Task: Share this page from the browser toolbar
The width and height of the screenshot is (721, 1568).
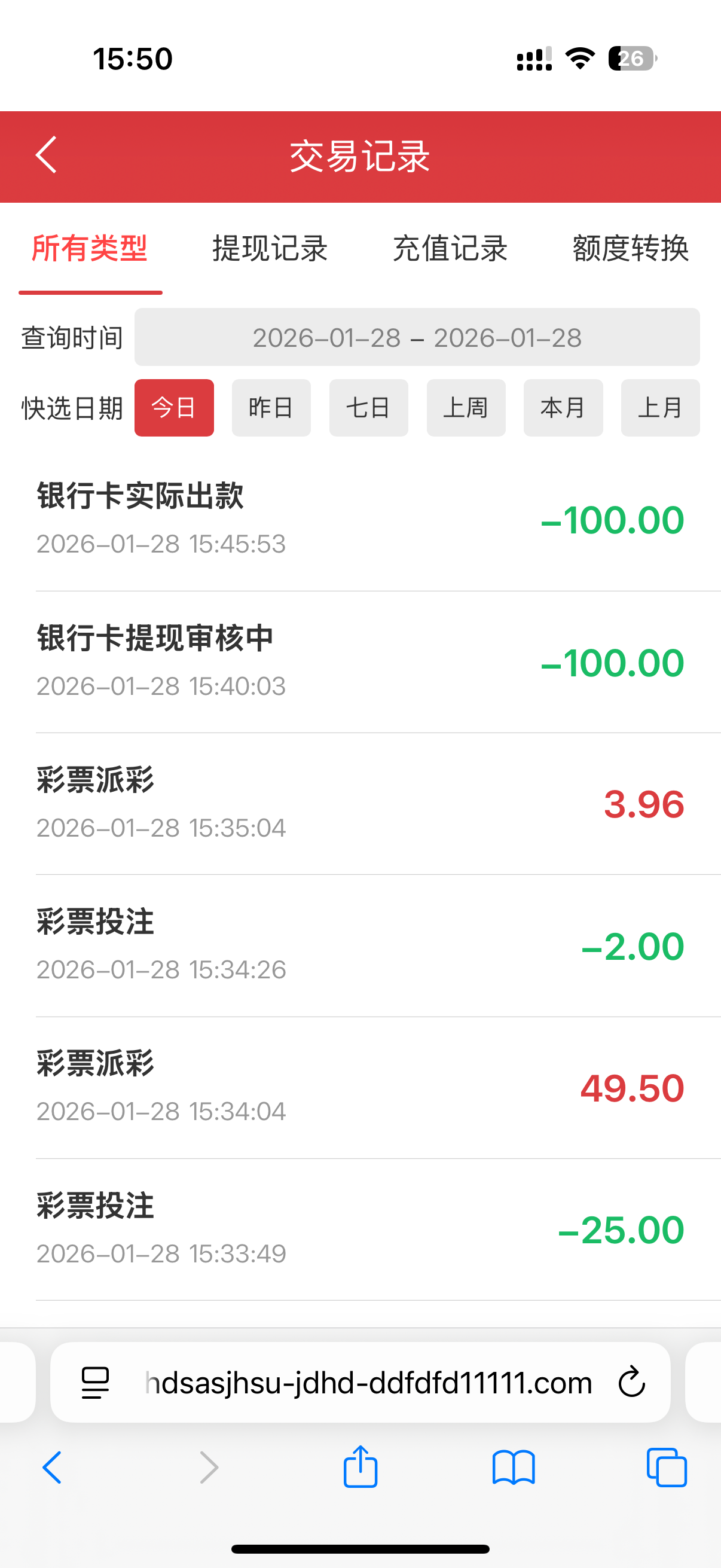Action: [361, 1467]
